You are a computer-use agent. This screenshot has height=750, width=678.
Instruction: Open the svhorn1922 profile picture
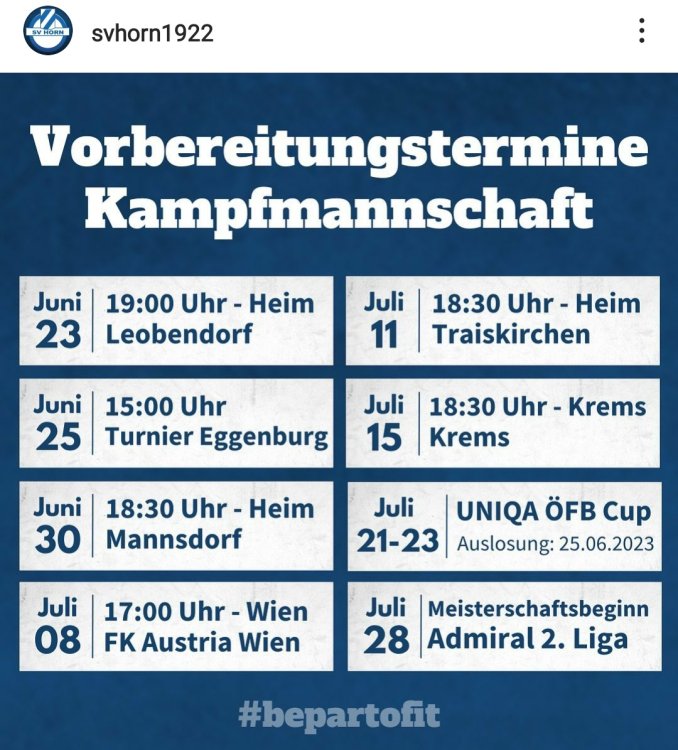tap(50, 31)
